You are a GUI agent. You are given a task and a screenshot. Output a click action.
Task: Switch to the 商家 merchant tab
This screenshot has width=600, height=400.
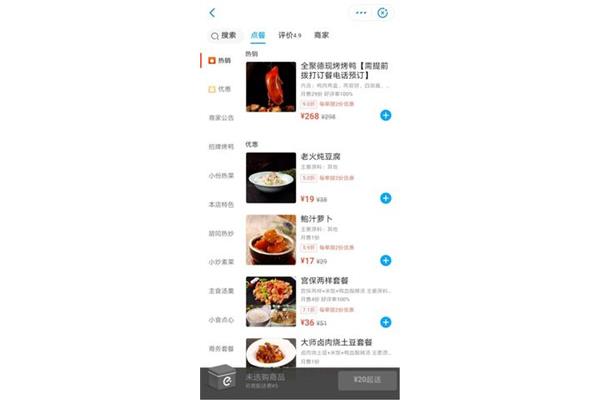point(321,35)
